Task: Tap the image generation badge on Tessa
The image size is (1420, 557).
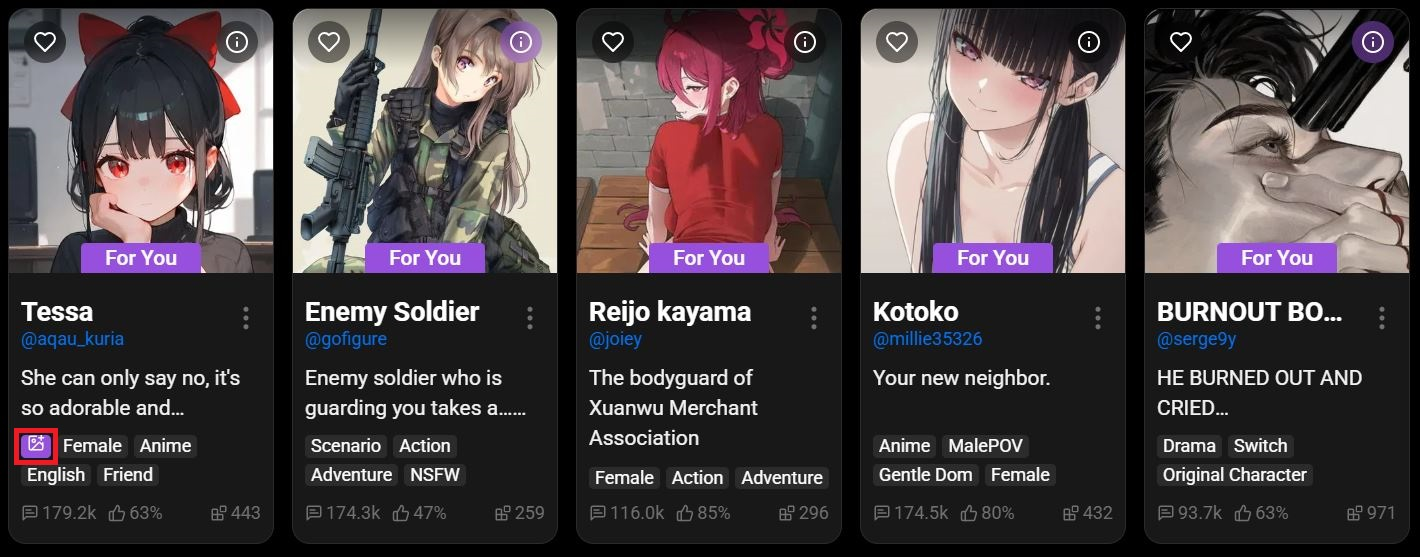Action: tap(36, 445)
